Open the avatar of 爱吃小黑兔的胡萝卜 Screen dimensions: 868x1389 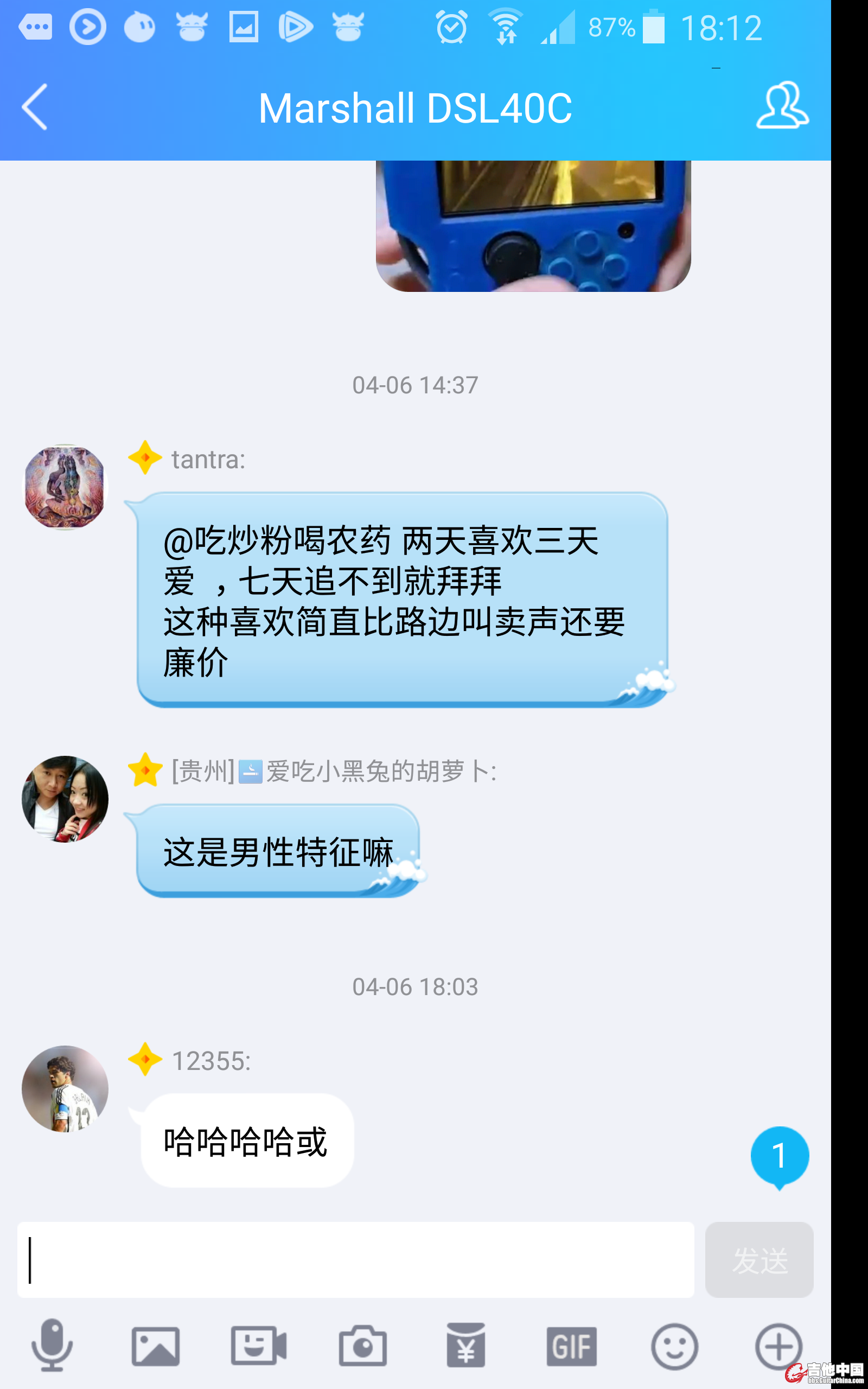point(65,798)
